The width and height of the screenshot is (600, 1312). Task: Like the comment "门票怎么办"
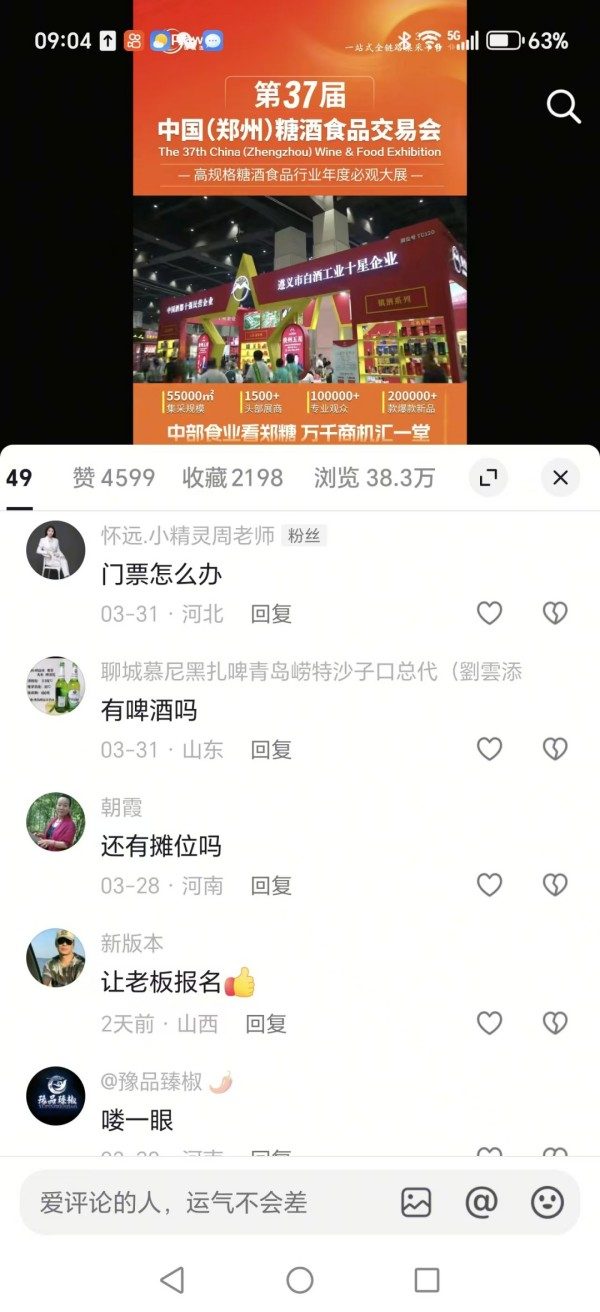coord(489,613)
